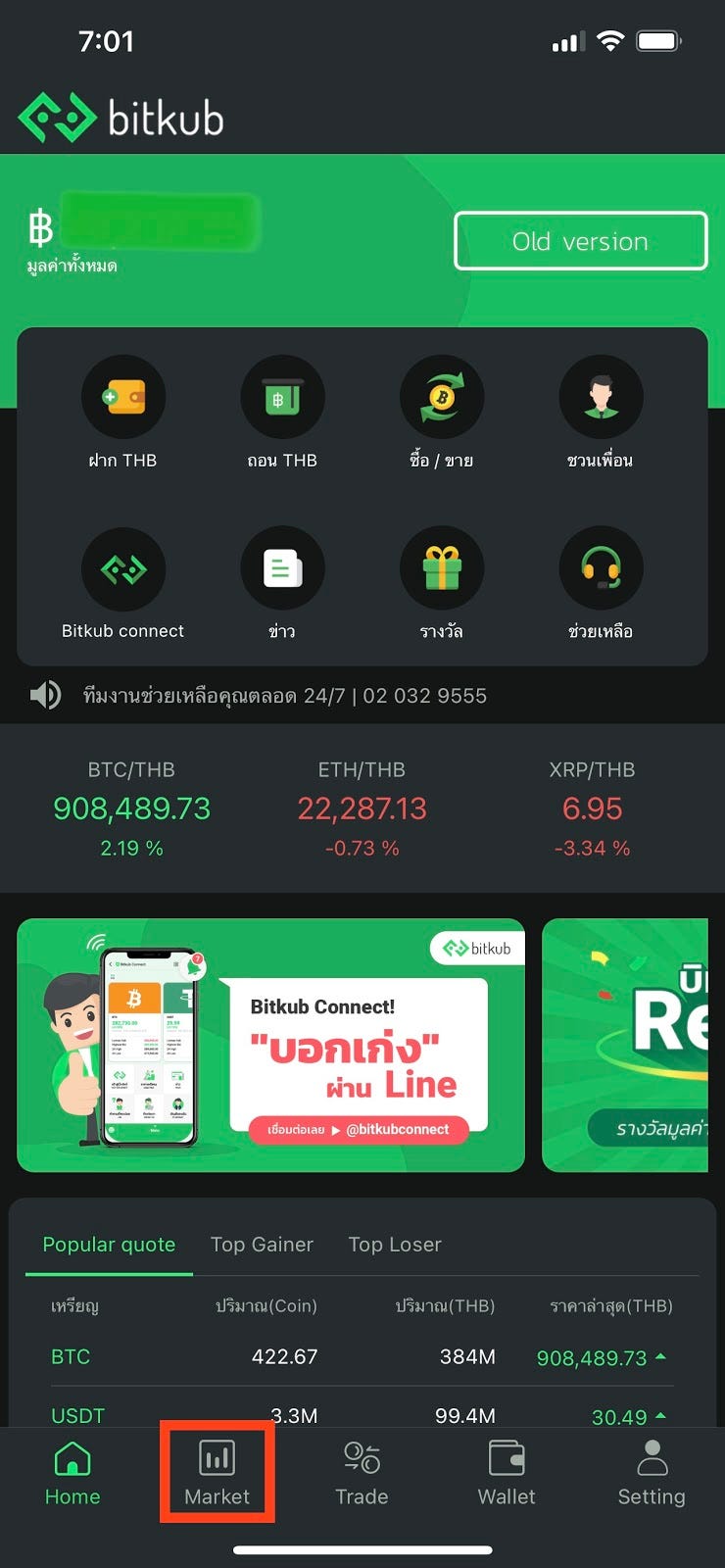View the XRP/THB price ticker

click(x=592, y=808)
